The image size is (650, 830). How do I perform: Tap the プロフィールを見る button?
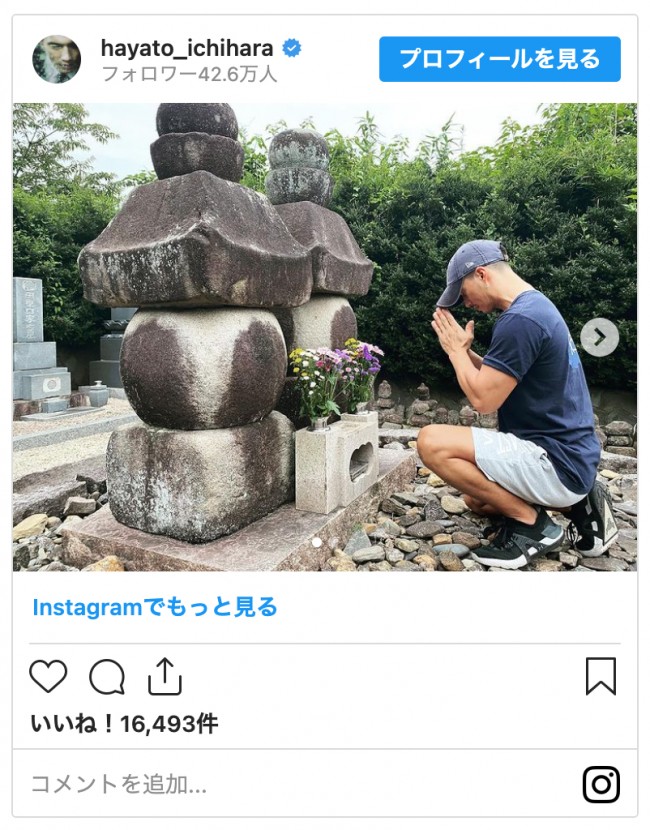tap(499, 59)
